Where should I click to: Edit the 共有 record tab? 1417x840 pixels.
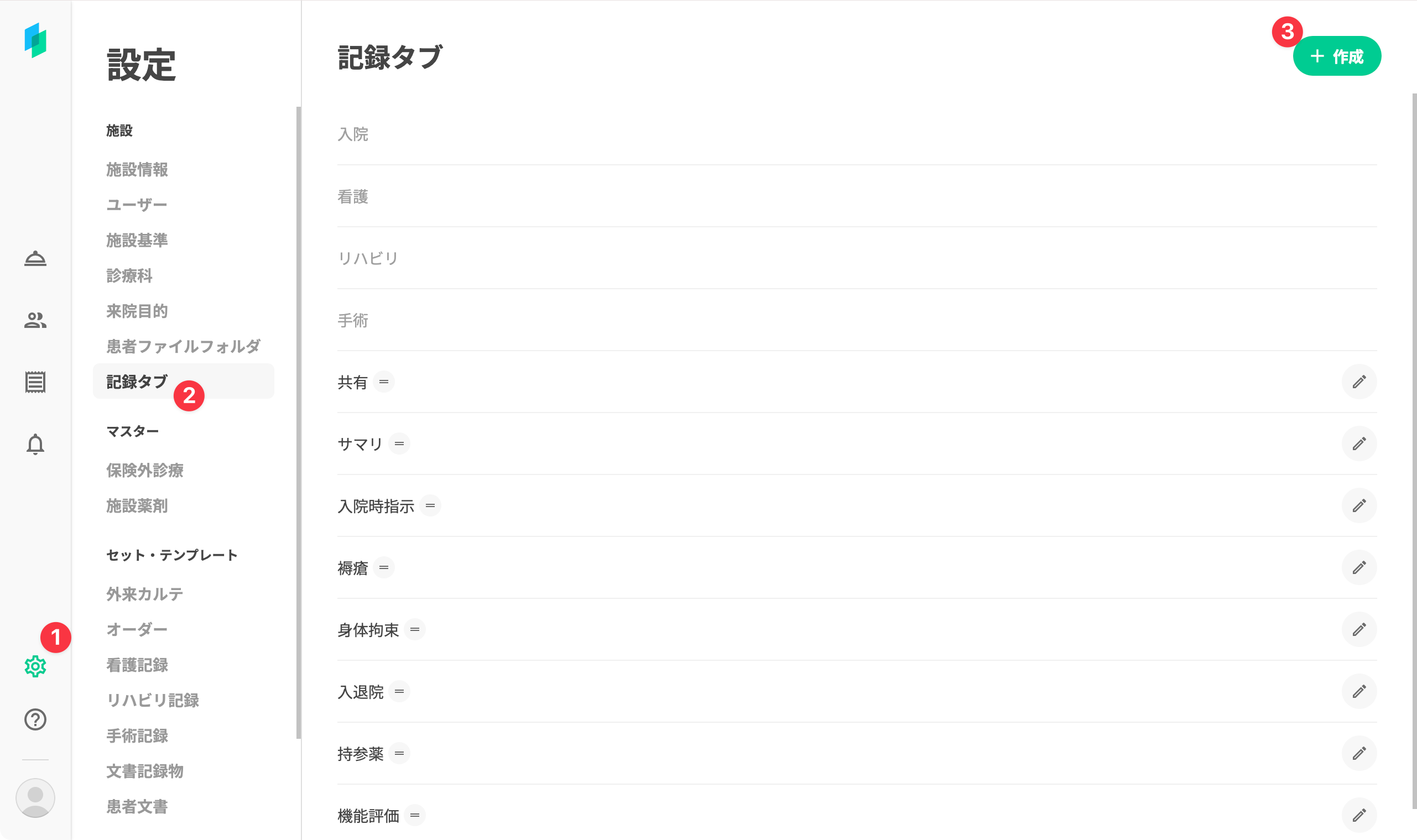(x=1359, y=382)
